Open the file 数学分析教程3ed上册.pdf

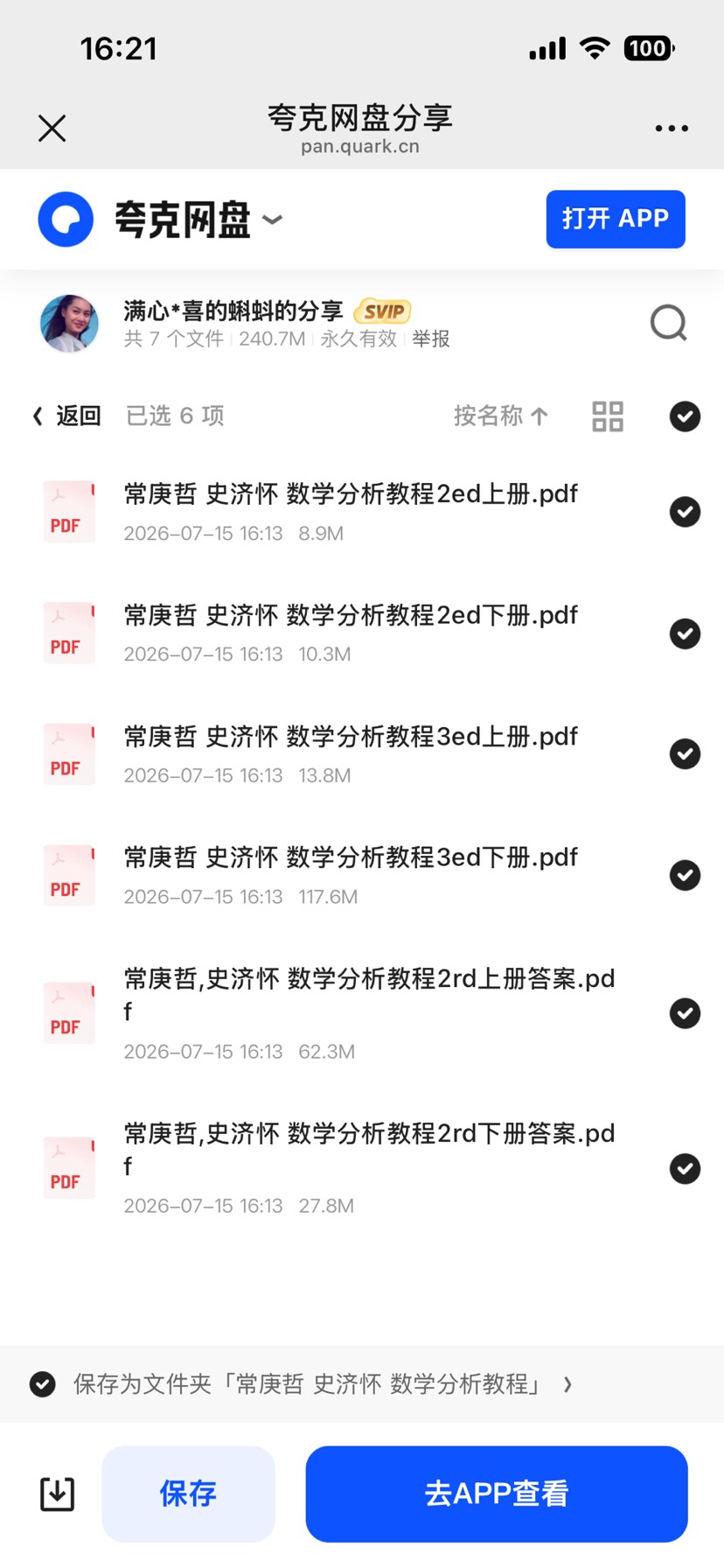[x=351, y=737]
